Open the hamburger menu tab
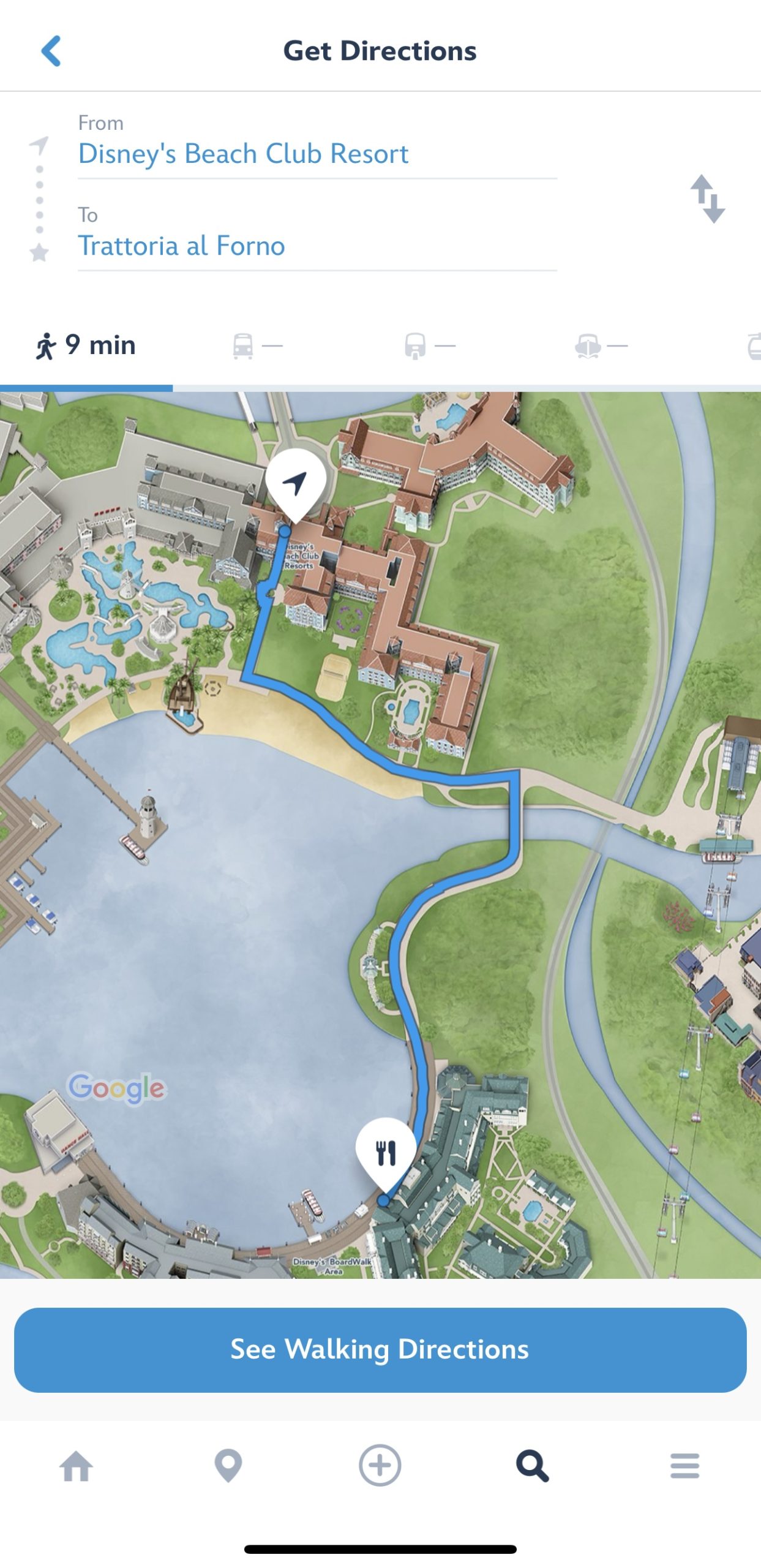 coord(684,1466)
